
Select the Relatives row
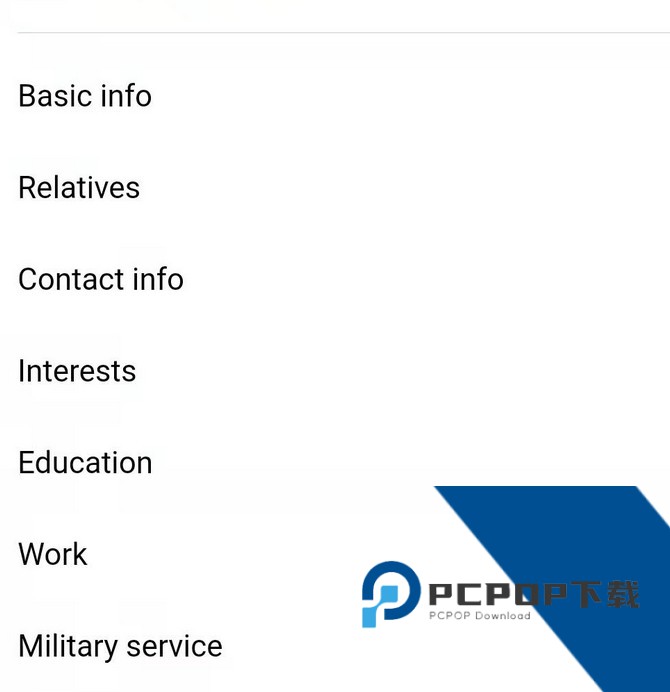click(x=79, y=188)
